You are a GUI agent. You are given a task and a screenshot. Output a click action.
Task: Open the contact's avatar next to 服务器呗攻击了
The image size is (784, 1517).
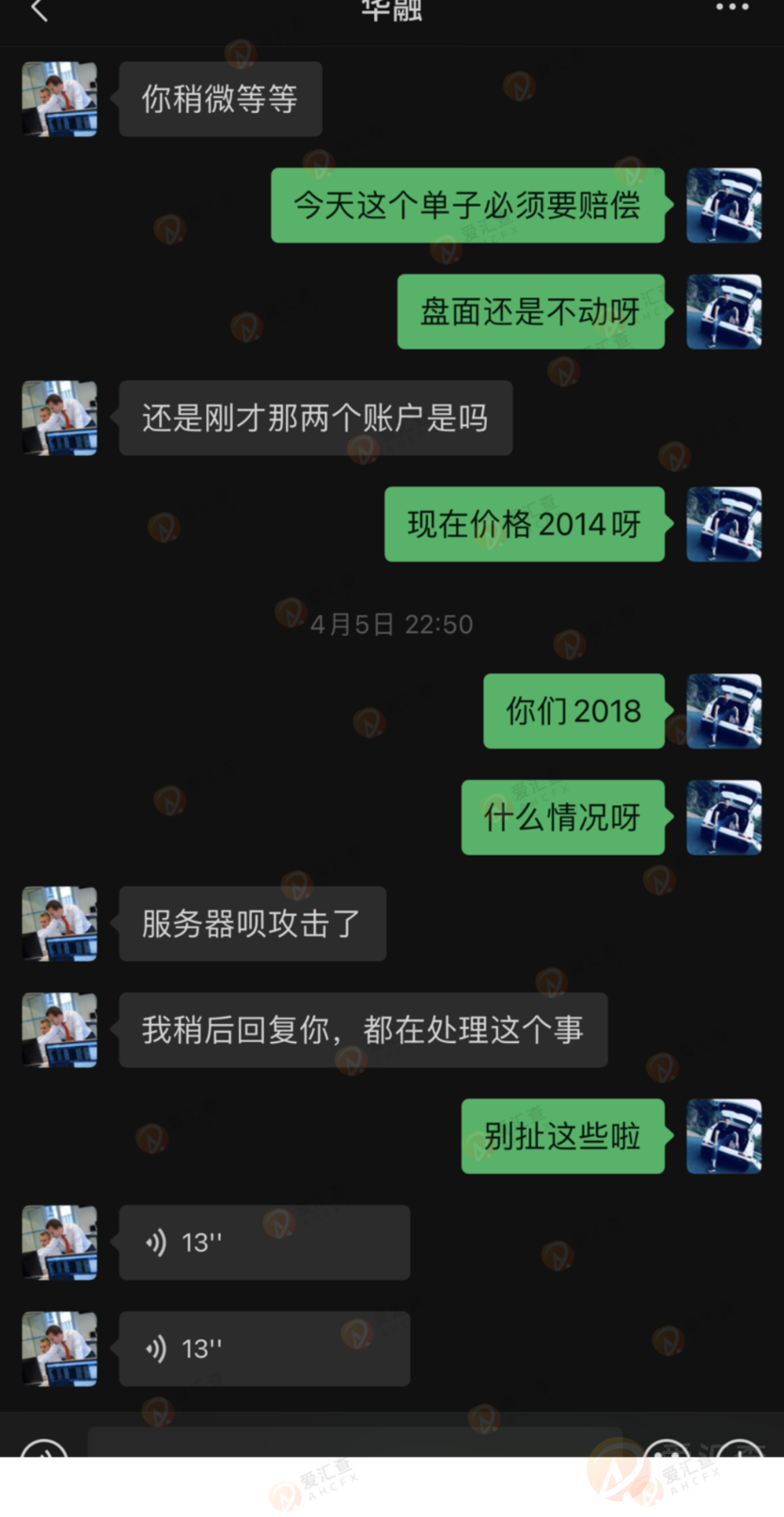click(x=58, y=924)
